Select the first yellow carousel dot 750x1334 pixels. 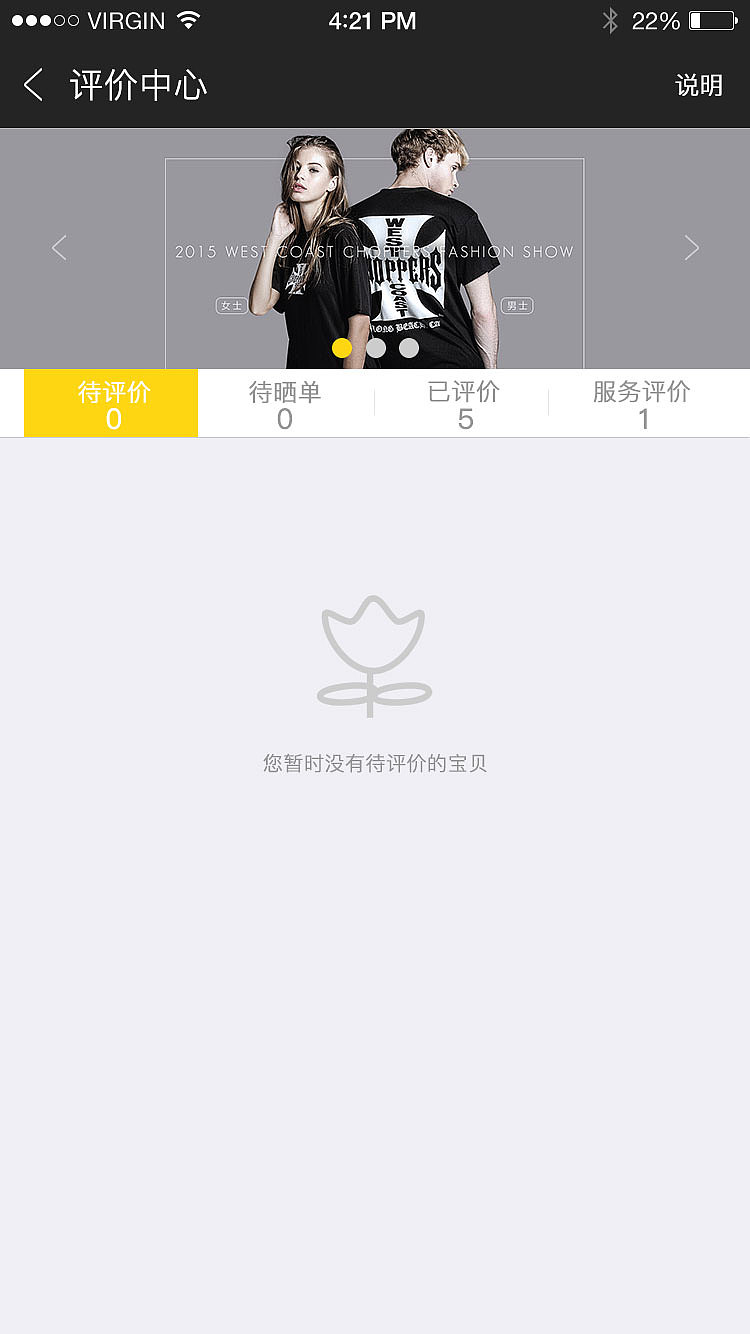point(342,348)
